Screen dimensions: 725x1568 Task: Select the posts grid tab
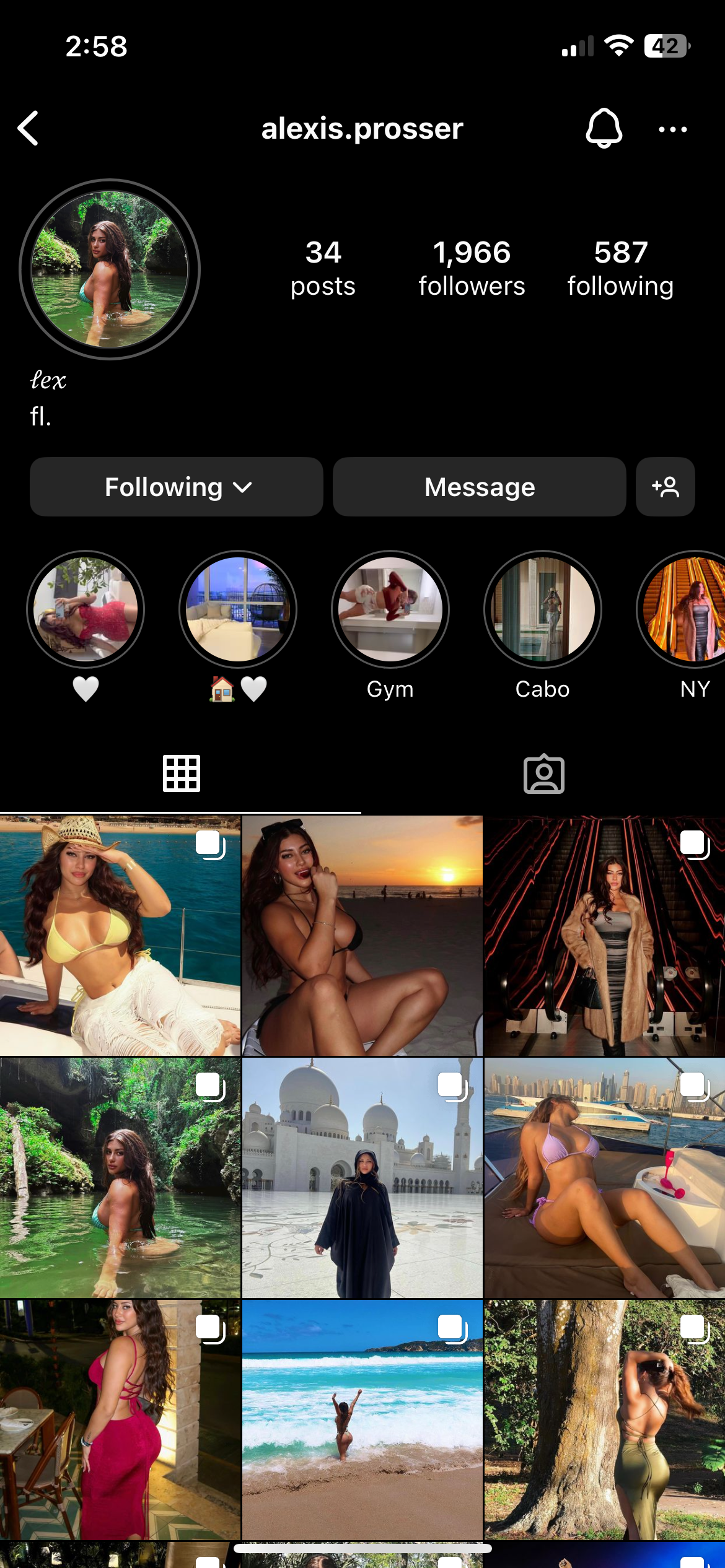point(181,773)
